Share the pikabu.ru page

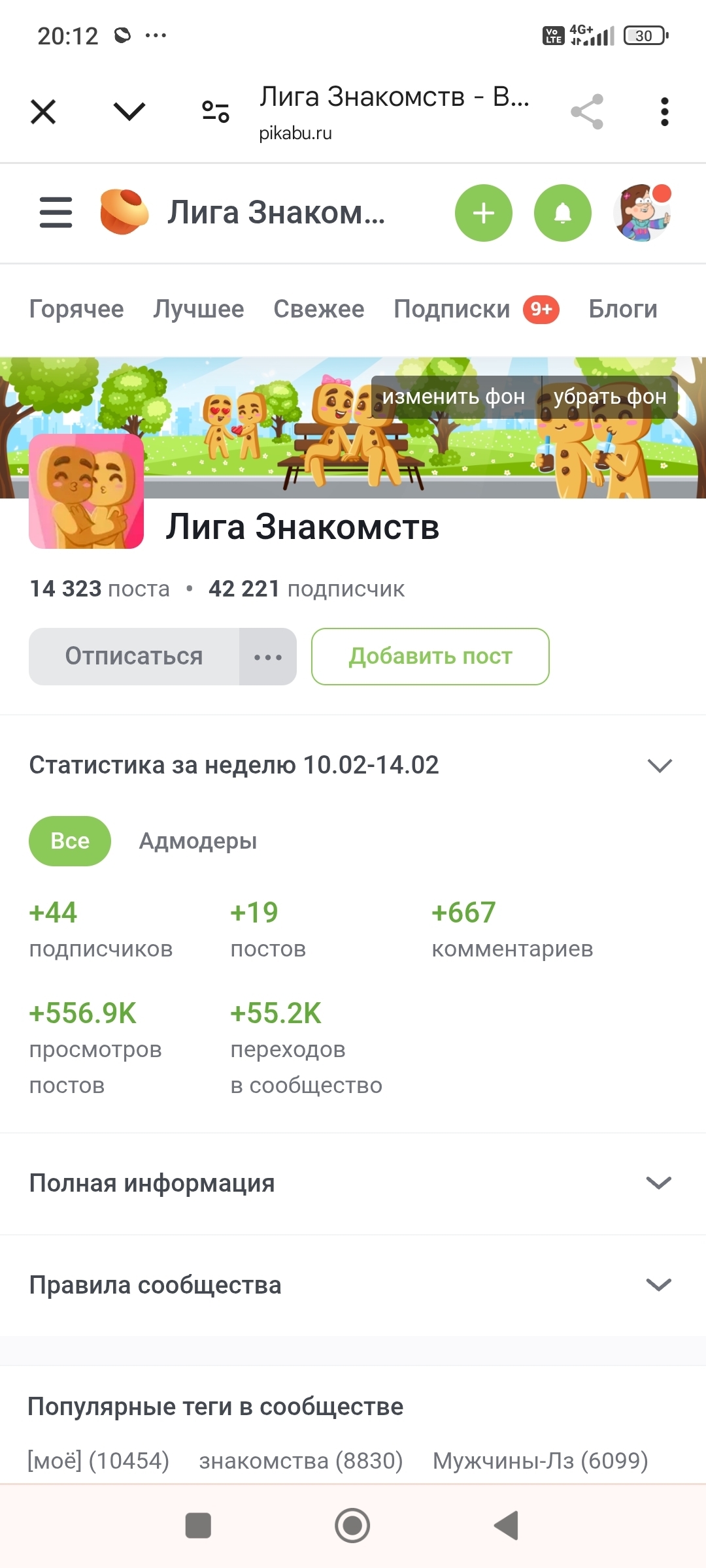(x=586, y=112)
